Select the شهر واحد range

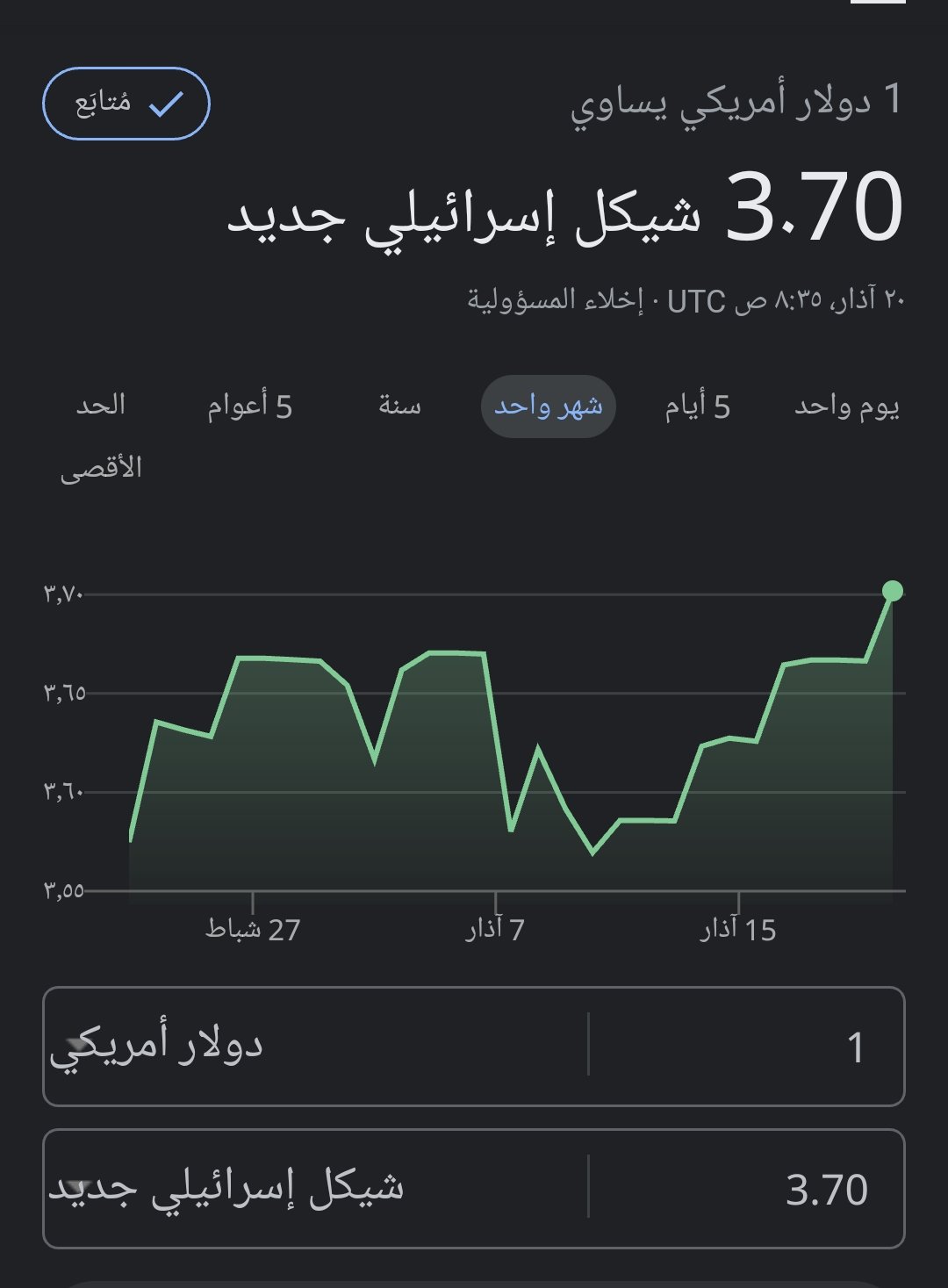549,407
